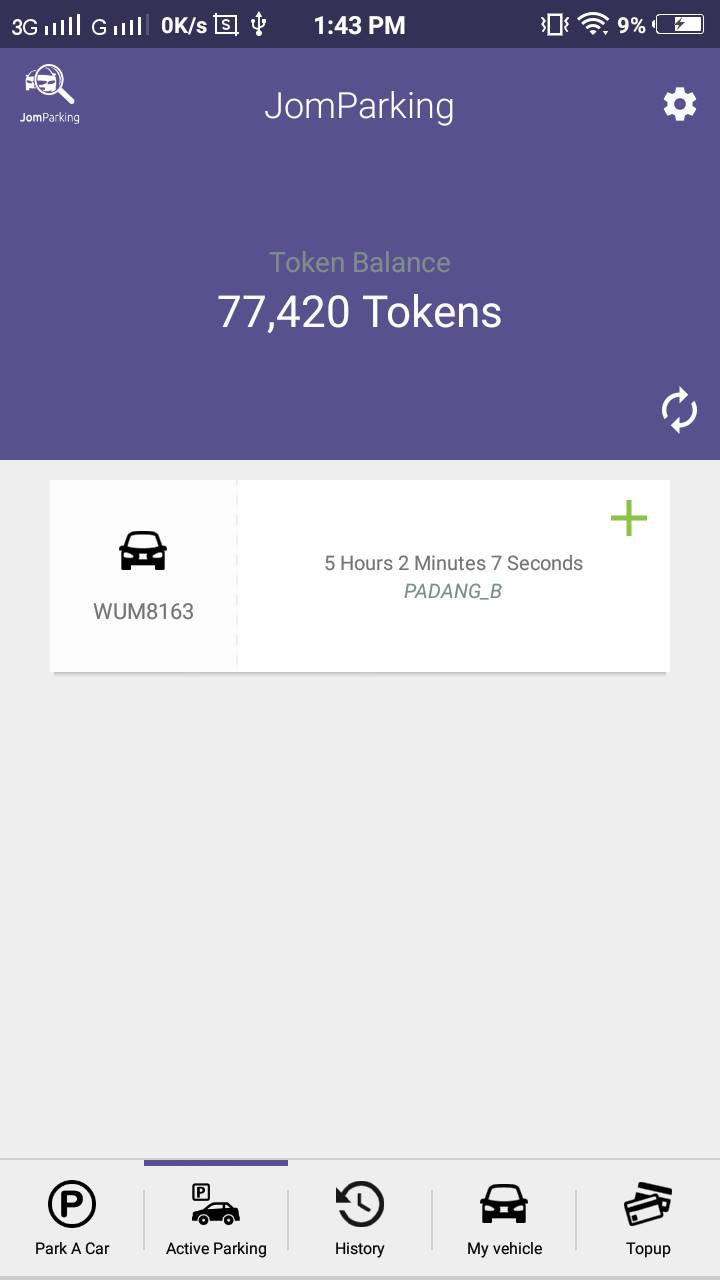The image size is (720, 1280).
Task: Open the settings gear icon
Action: (680, 104)
